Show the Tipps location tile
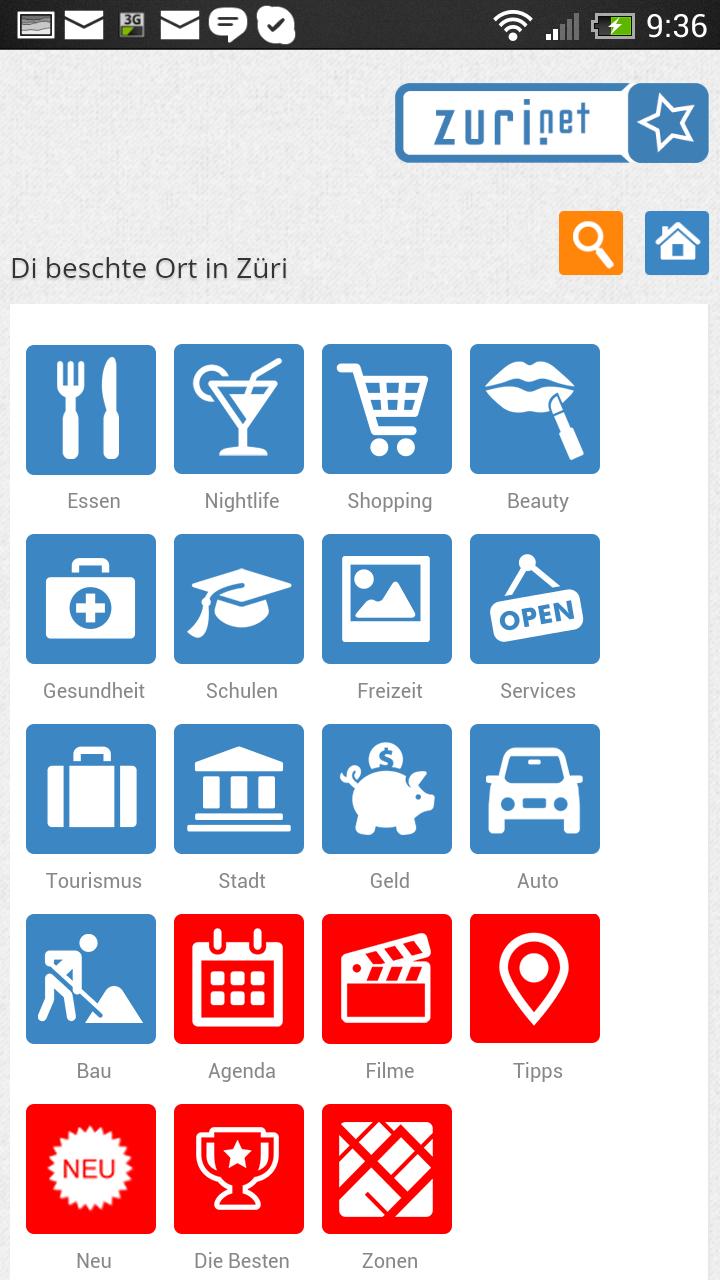Screen dimensions: 720x1280 (x=535, y=979)
